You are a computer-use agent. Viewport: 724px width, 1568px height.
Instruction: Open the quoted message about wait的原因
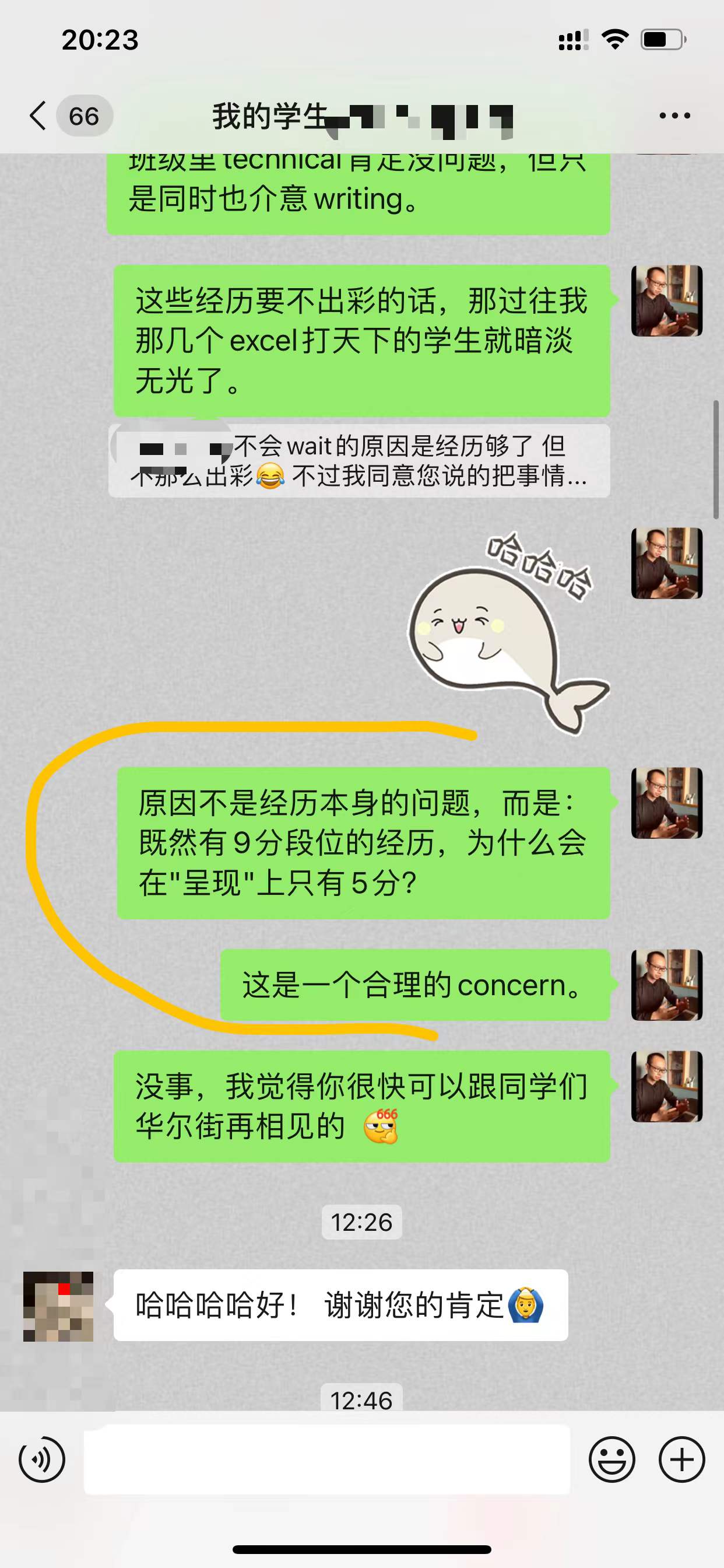pos(359,461)
